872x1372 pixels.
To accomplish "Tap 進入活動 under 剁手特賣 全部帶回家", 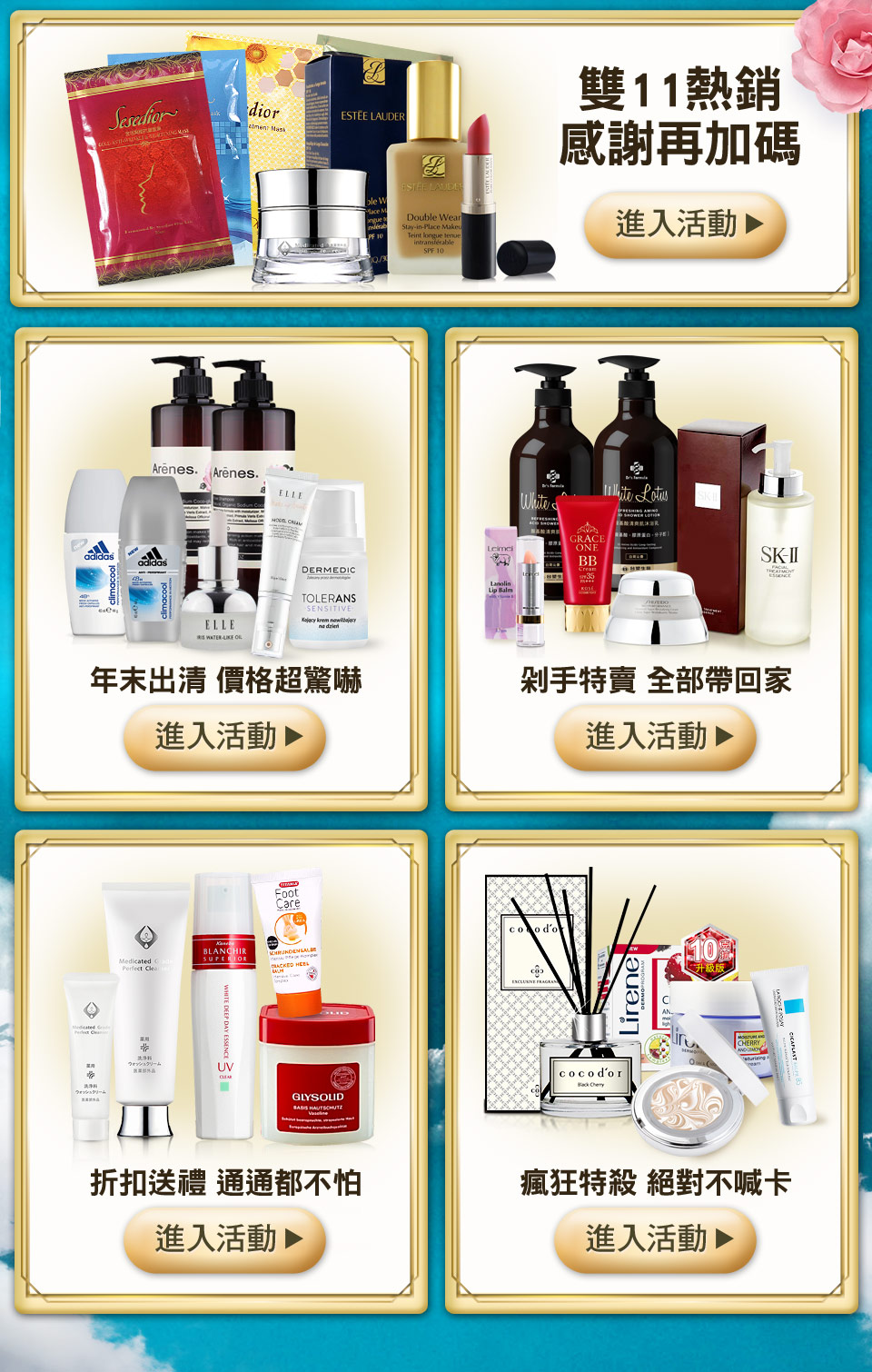I will click(x=655, y=737).
